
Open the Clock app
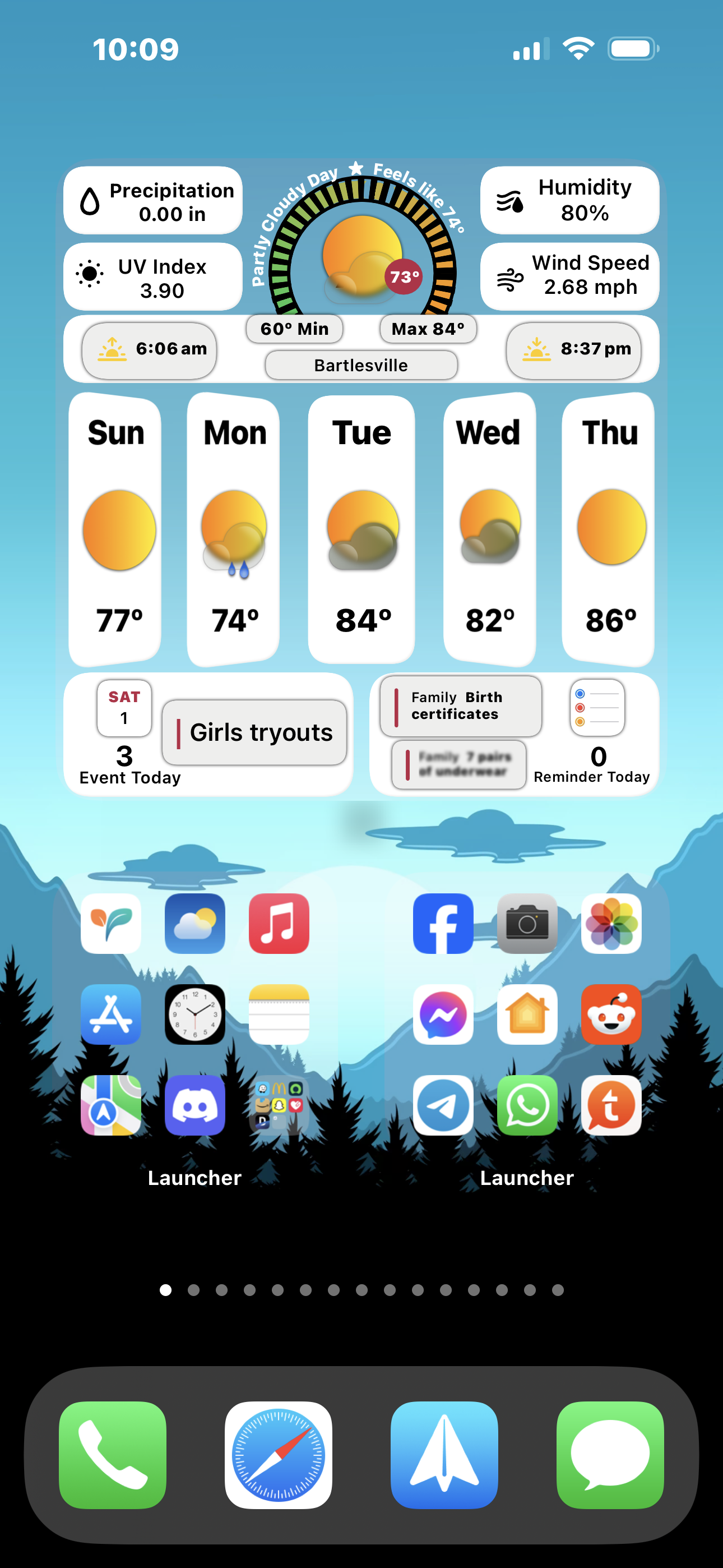click(194, 1014)
